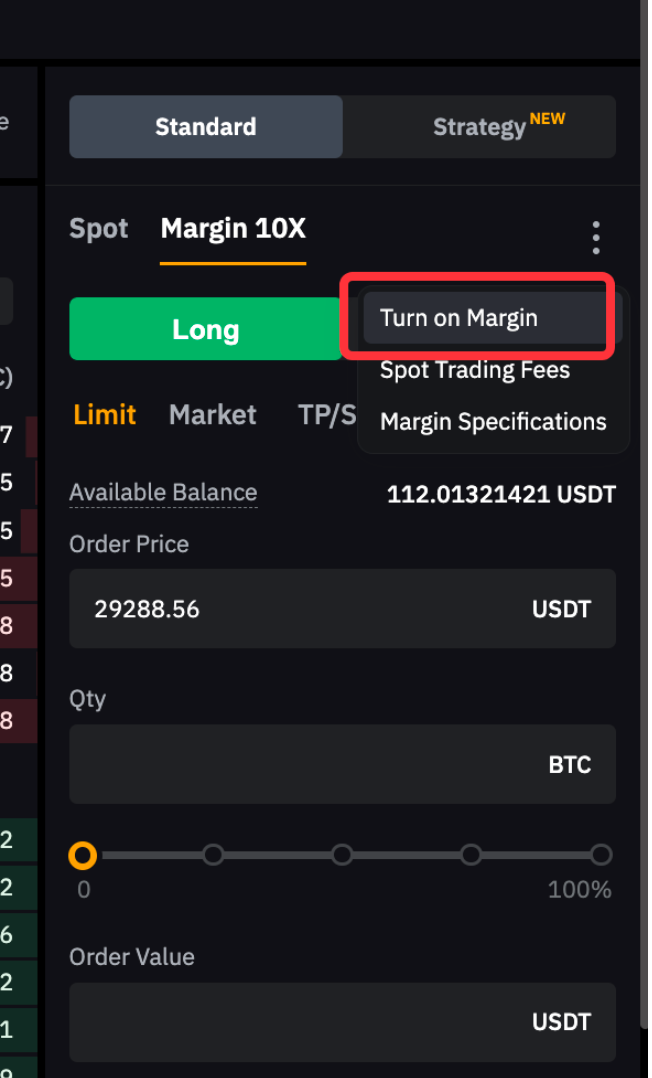Open the three-dot overflow menu
This screenshot has width=652, height=1078.
pos(596,238)
